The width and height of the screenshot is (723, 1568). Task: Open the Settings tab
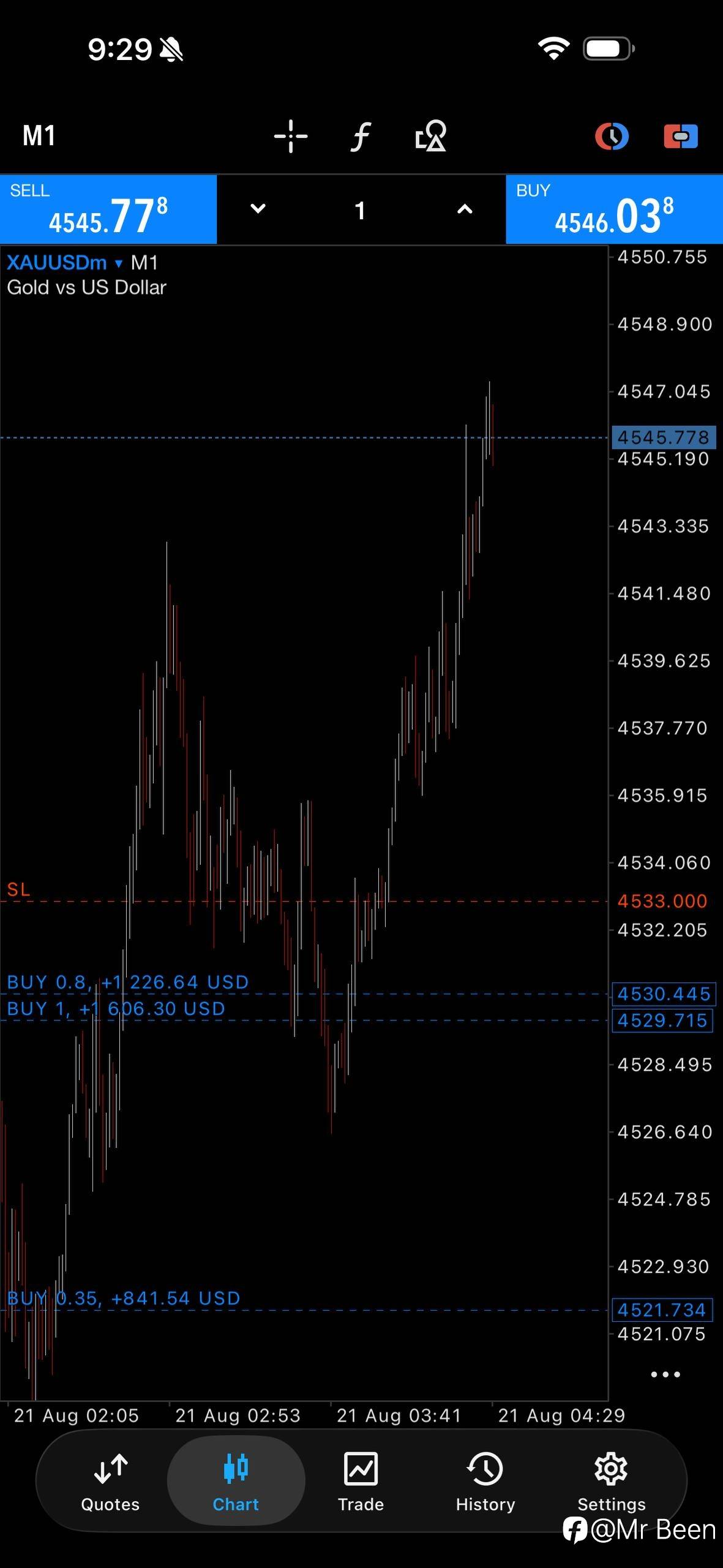point(612,1482)
